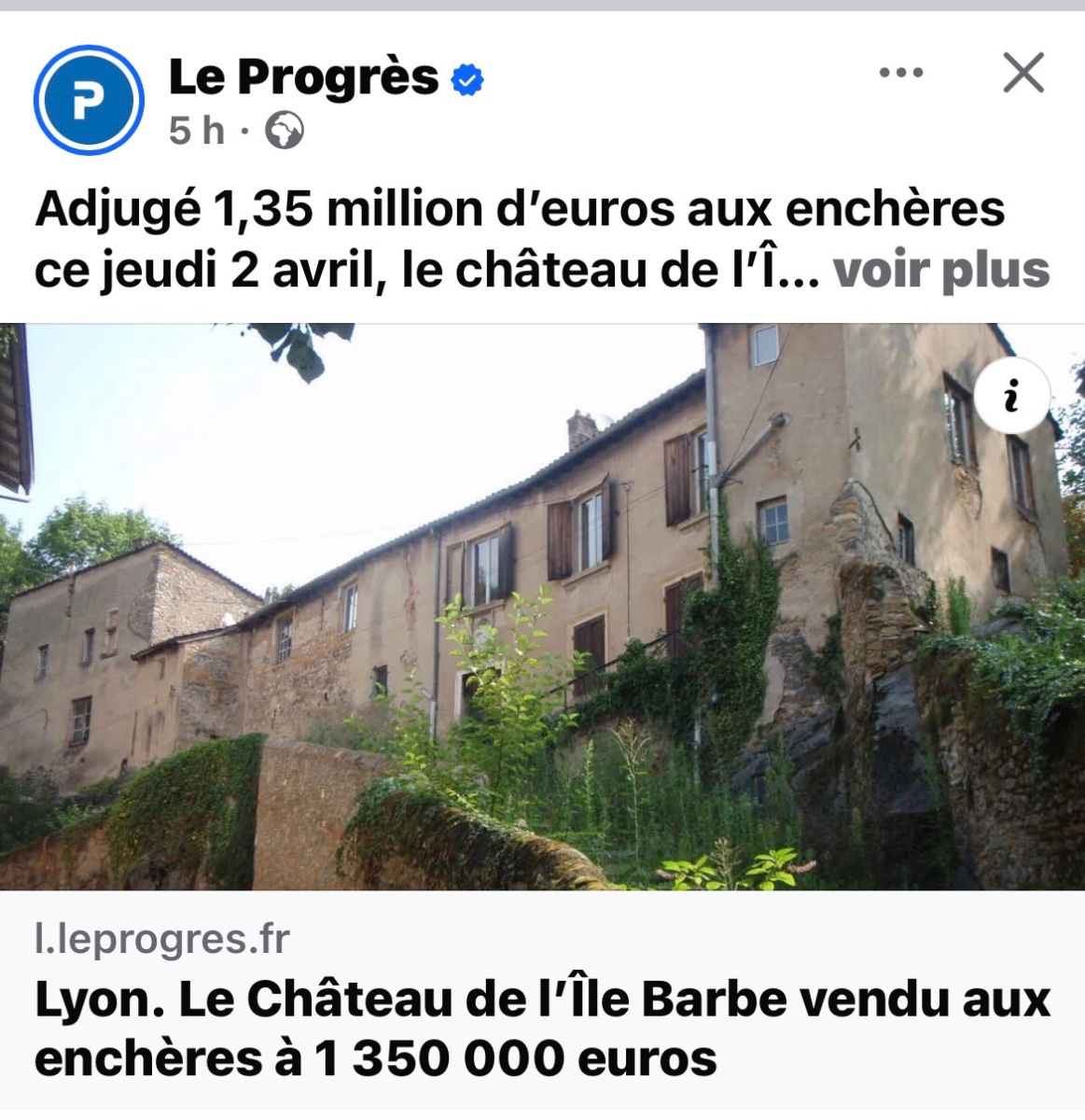Open the Château de l'Île Barbe article
The image size is (1085, 1120).
point(542,1029)
